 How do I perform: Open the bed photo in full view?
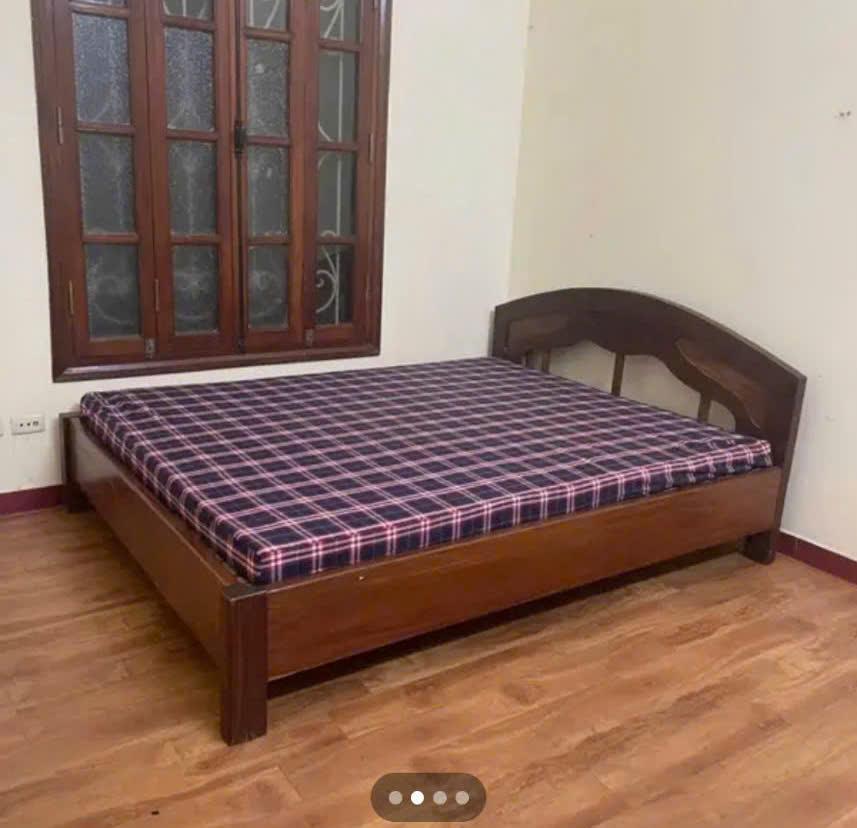click(428, 400)
